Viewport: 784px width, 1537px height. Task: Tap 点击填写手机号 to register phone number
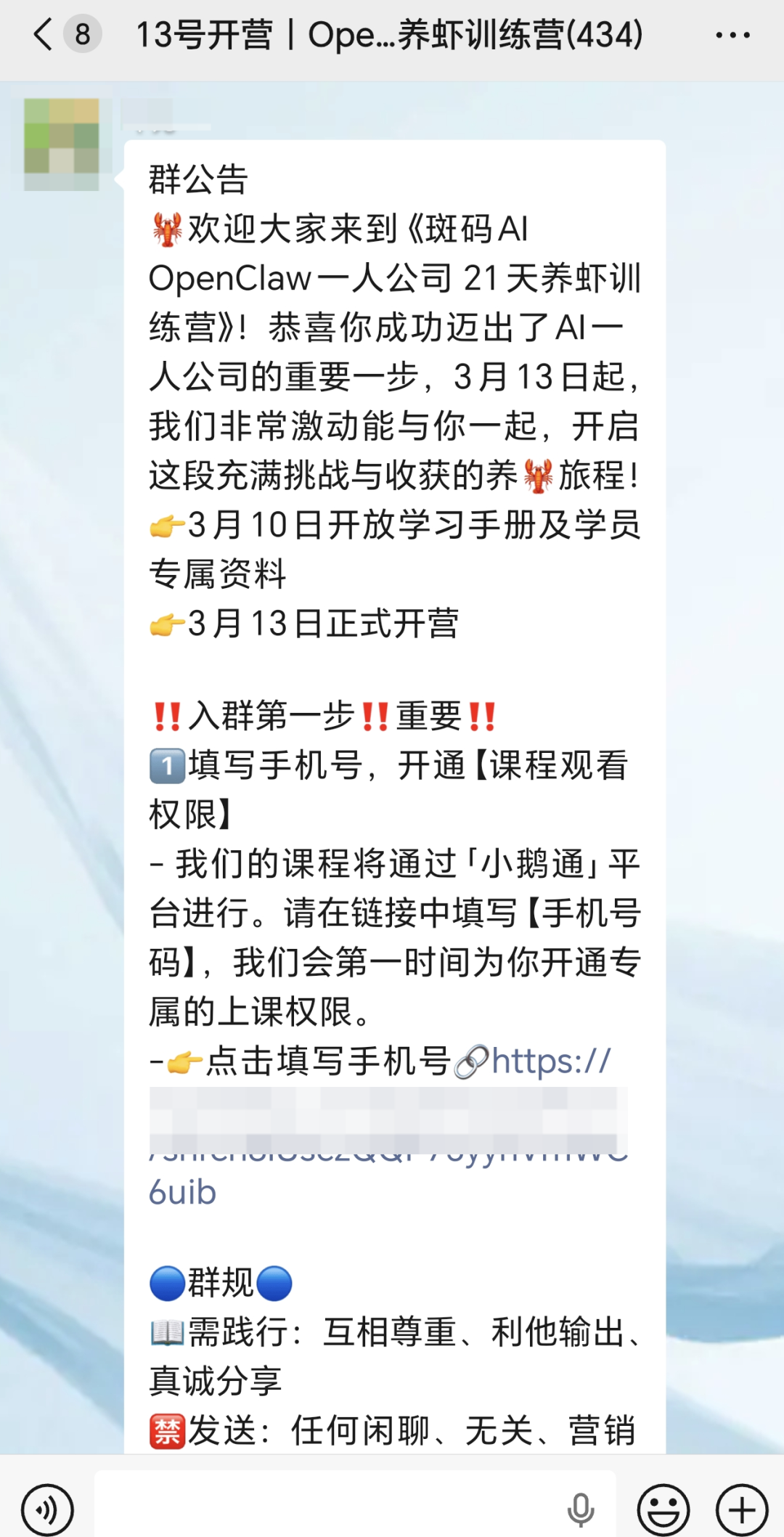327,1063
